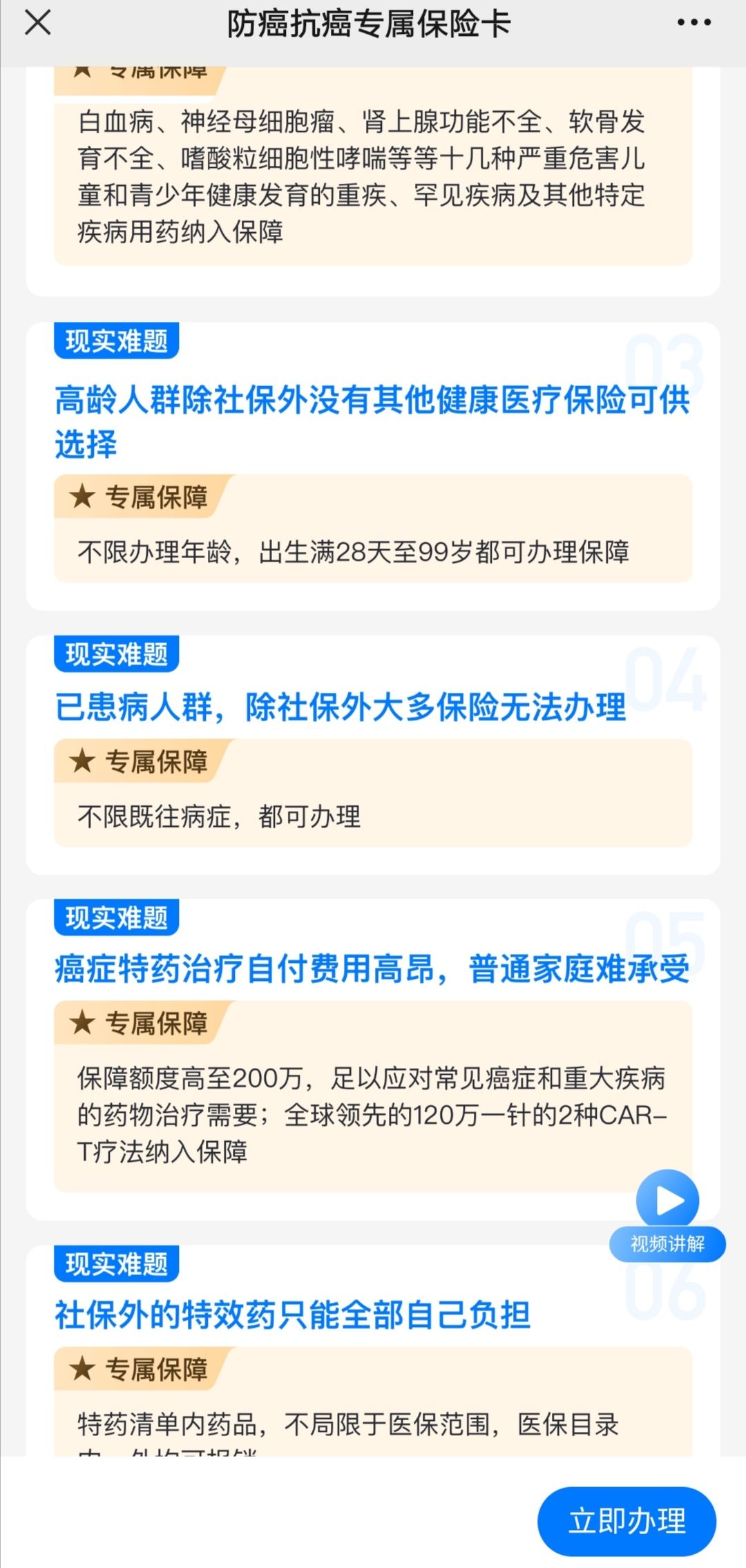
Task: Tap 立即办理 to apply now
Action: pyautogui.click(x=627, y=1521)
